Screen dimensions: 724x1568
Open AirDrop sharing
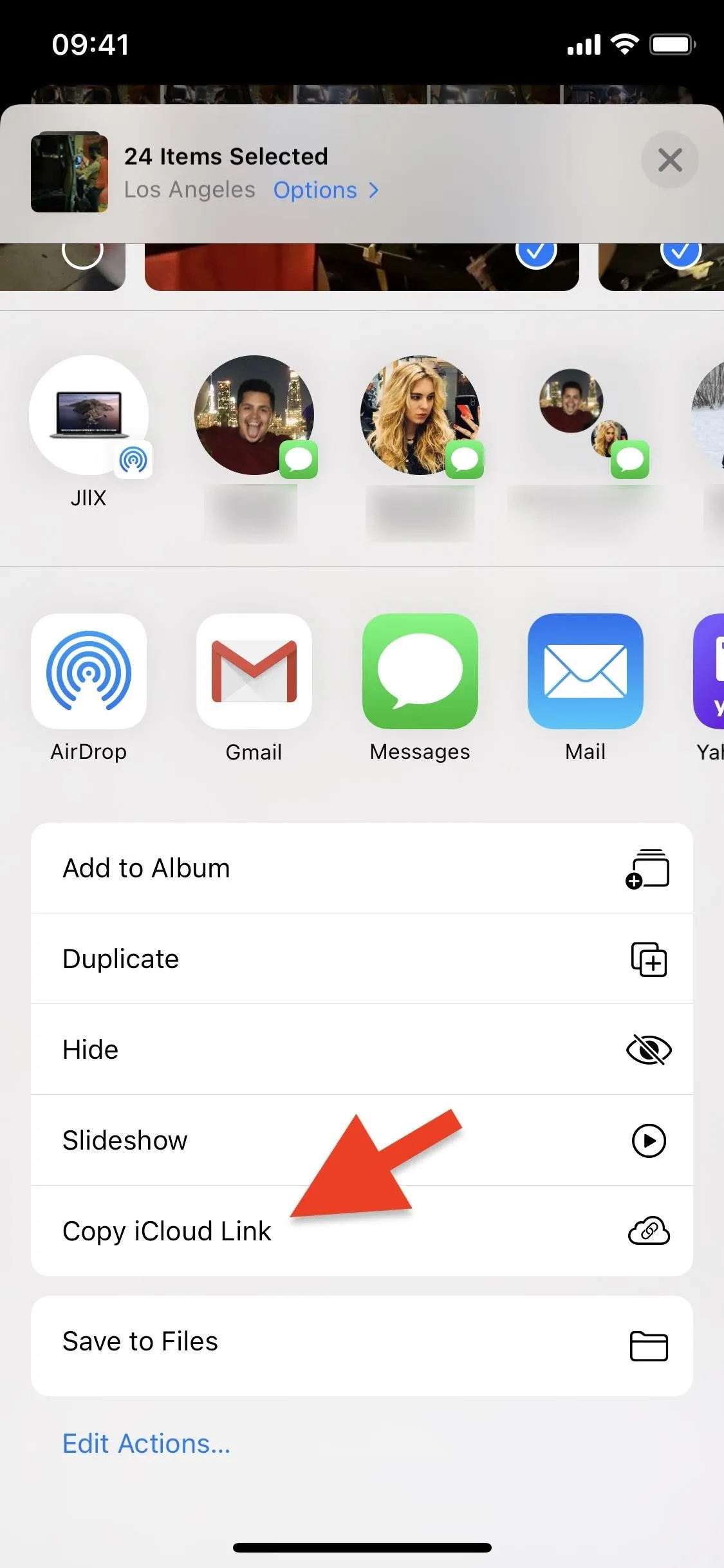point(89,688)
